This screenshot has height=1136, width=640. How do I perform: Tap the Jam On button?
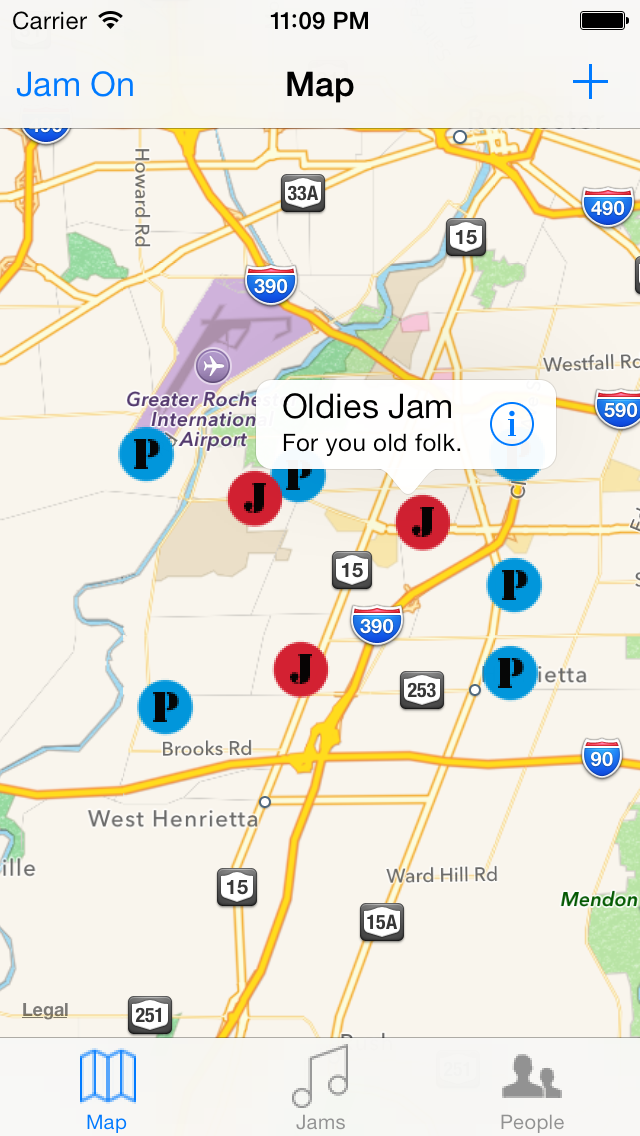pos(75,85)
